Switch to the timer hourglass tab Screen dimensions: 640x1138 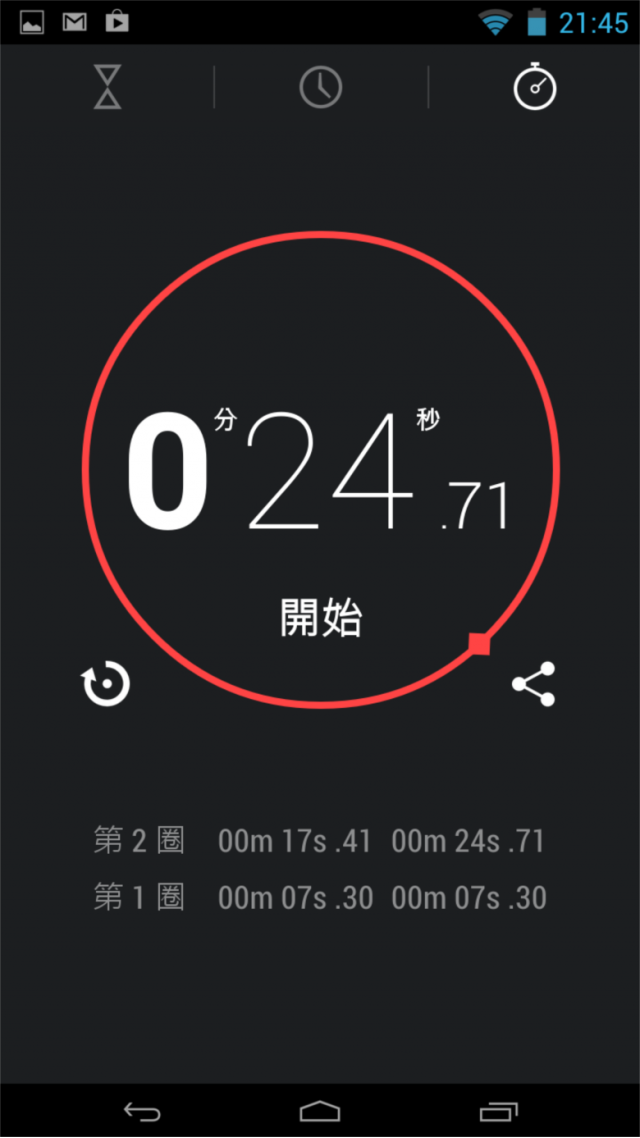(107, 87)
